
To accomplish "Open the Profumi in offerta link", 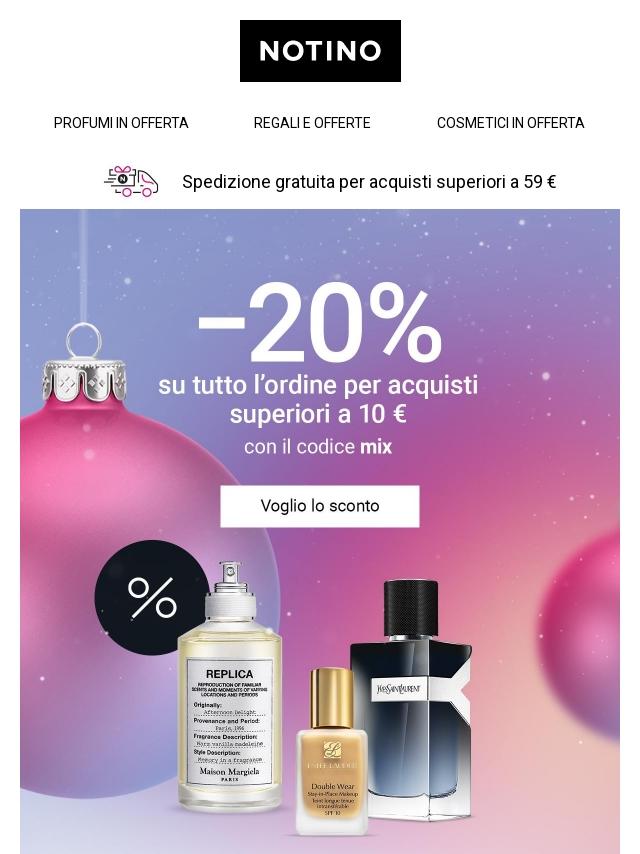I will pos(121,123).
